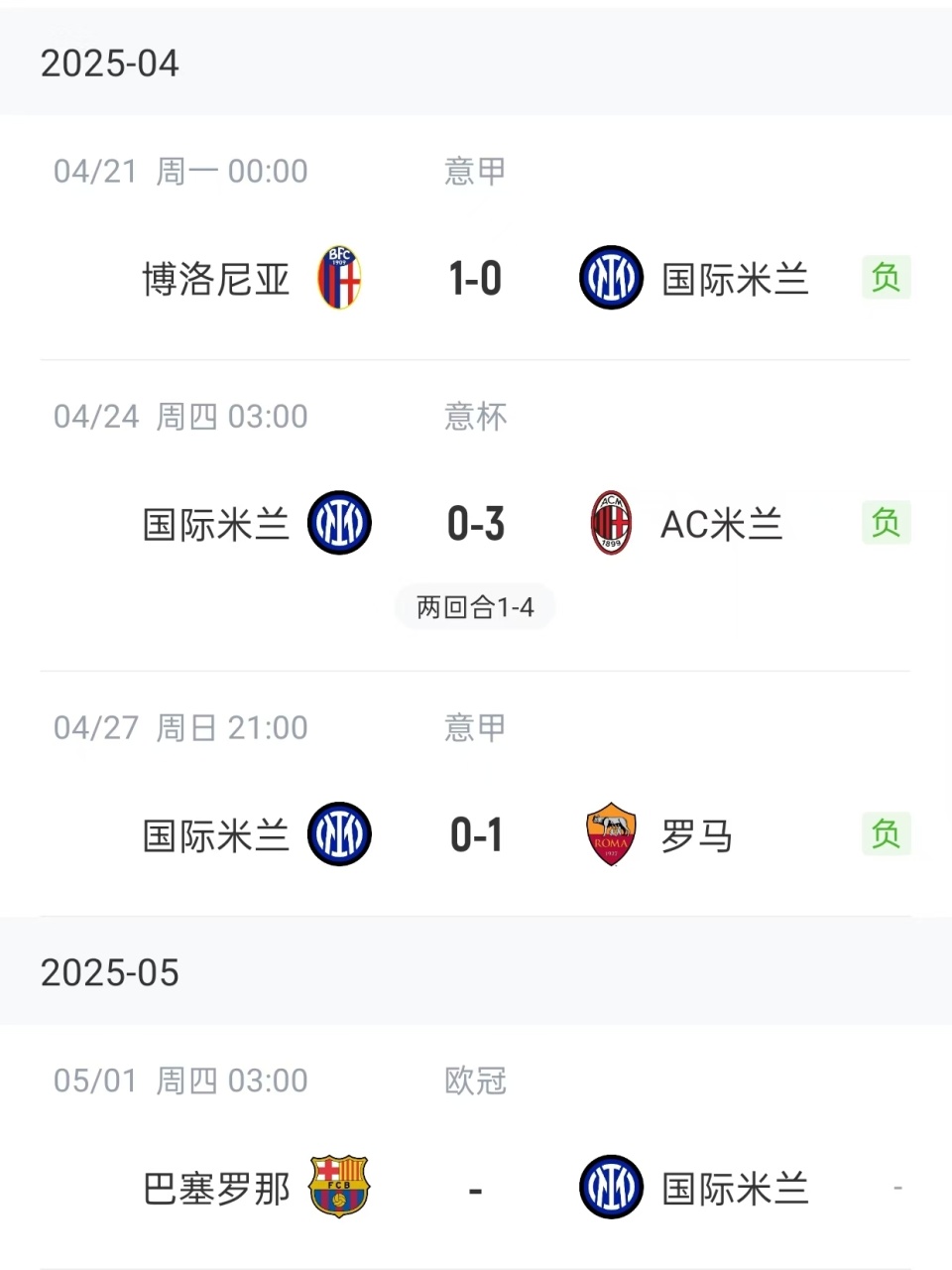This screenshot has height=1270, width=952.
Task: Toggle the 负 result badge for the Bologna match
Action: tap(886, 278)
